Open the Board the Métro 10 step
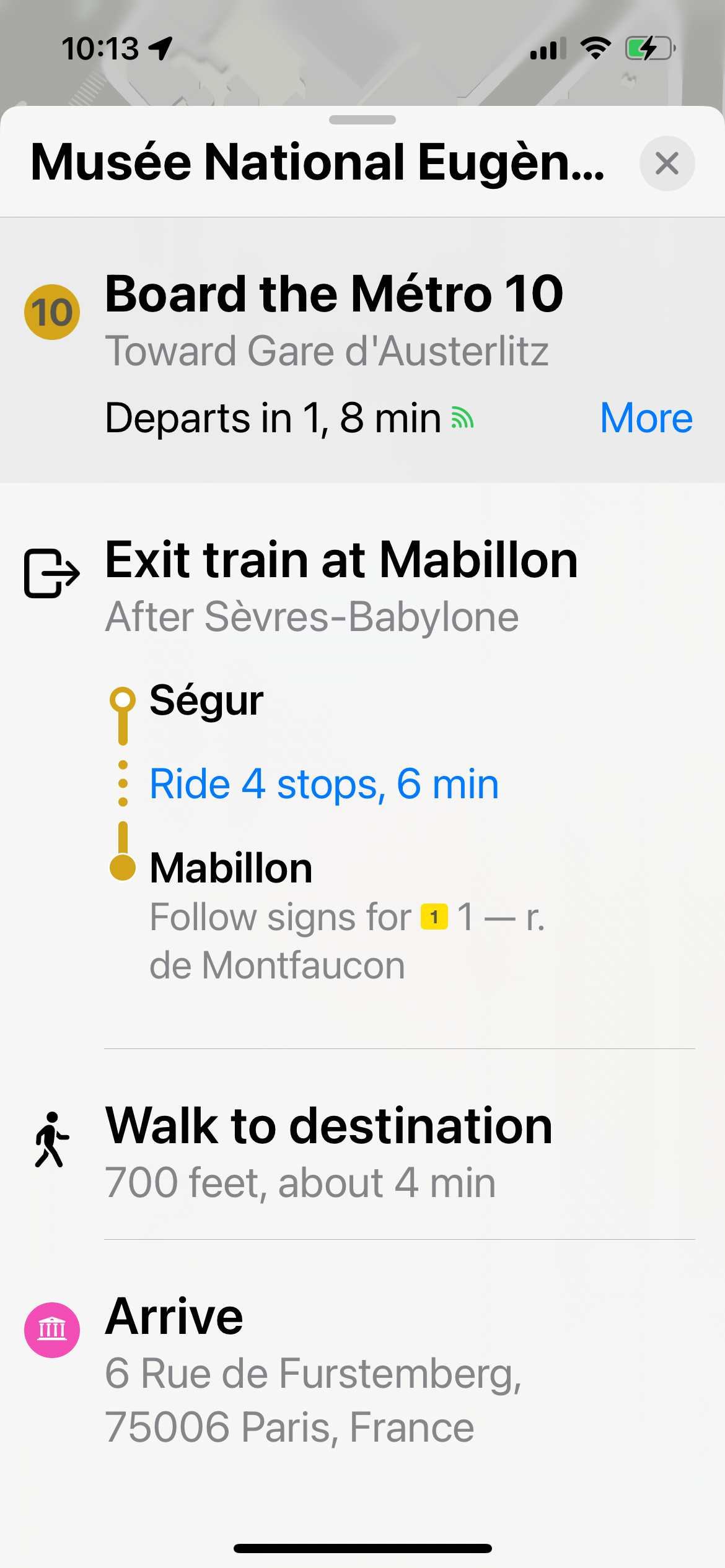 coord(362,350)
